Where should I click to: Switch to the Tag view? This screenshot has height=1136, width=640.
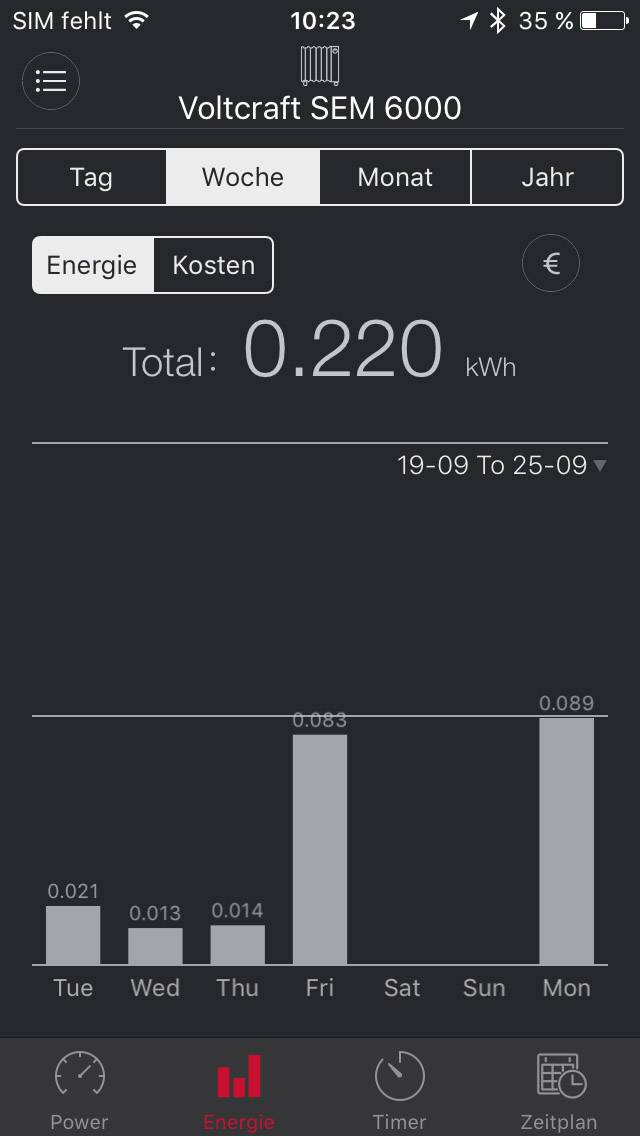[91, 177]
